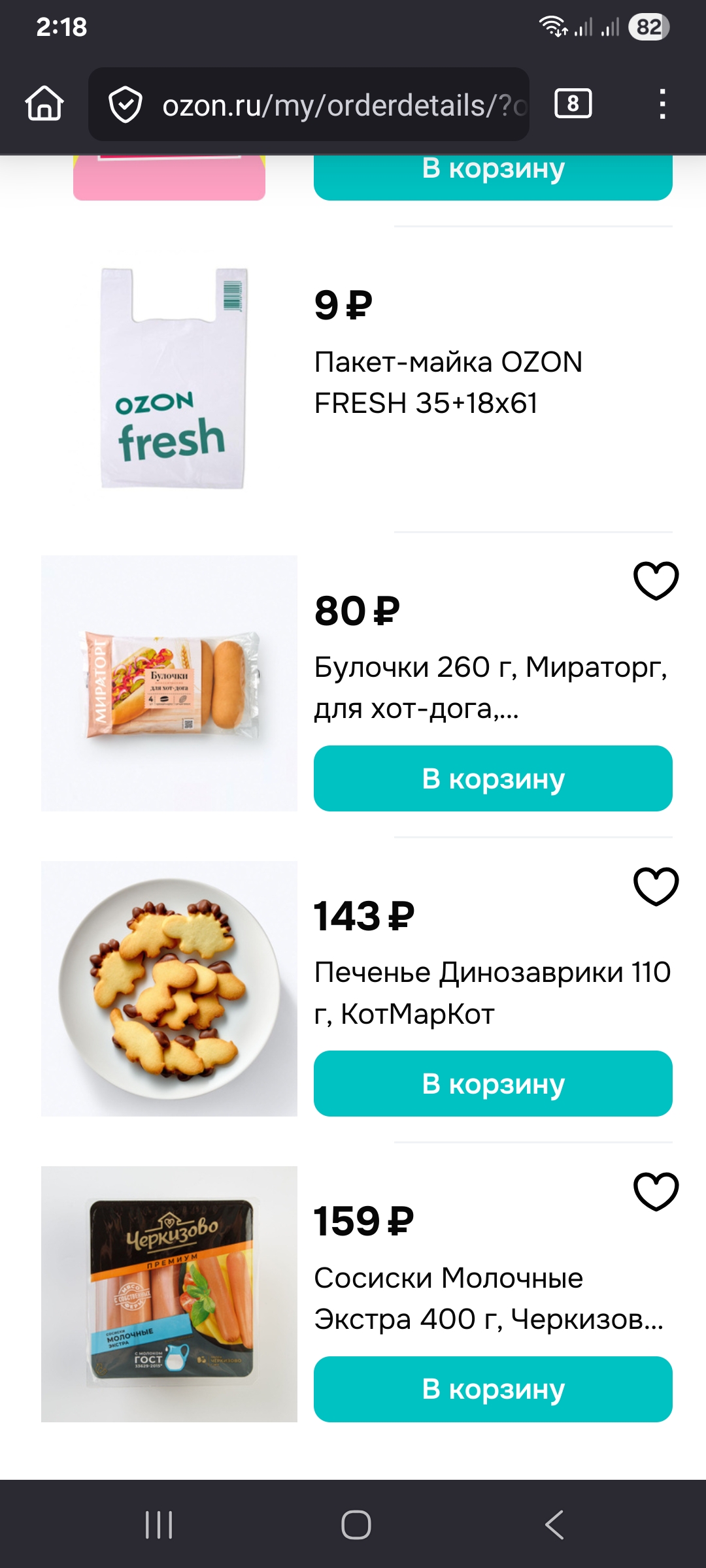The width and height of the screenshot is (706, 1568).
Task: Open the Черкизово sausages product picture
Action: pos(169,1294)
